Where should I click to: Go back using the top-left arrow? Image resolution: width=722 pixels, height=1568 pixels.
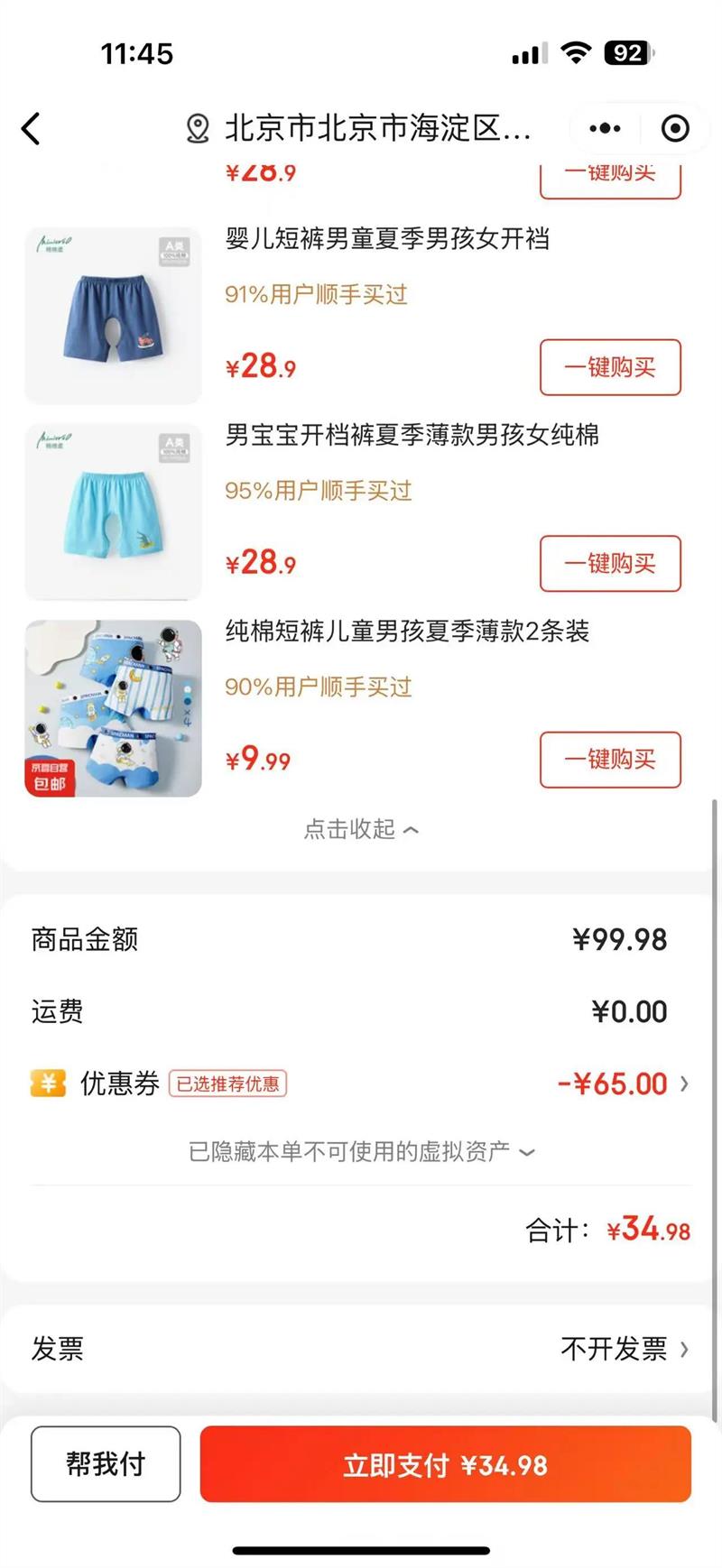tap(32, 129)
